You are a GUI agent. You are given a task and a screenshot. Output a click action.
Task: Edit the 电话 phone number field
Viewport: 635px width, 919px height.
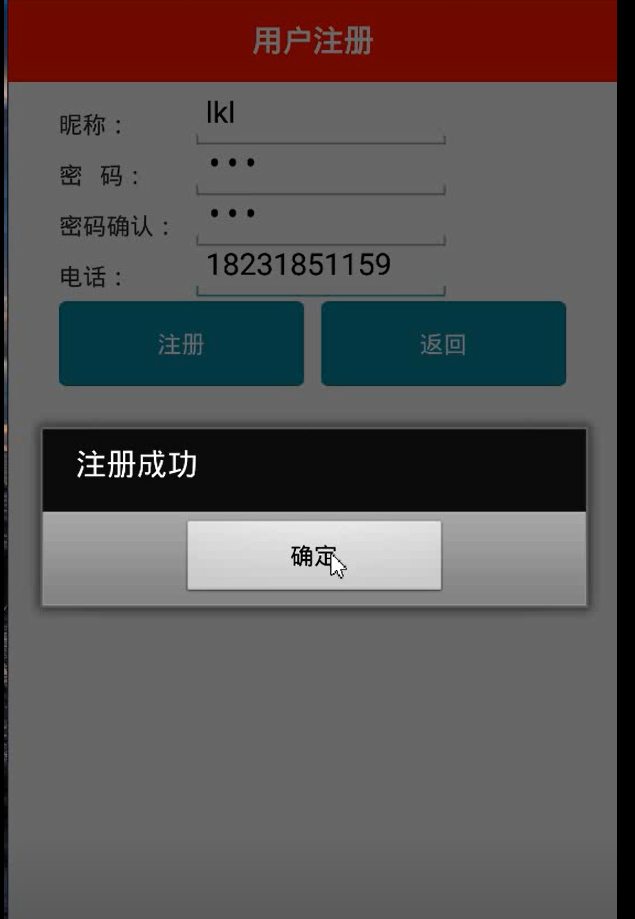coord(320,270)
